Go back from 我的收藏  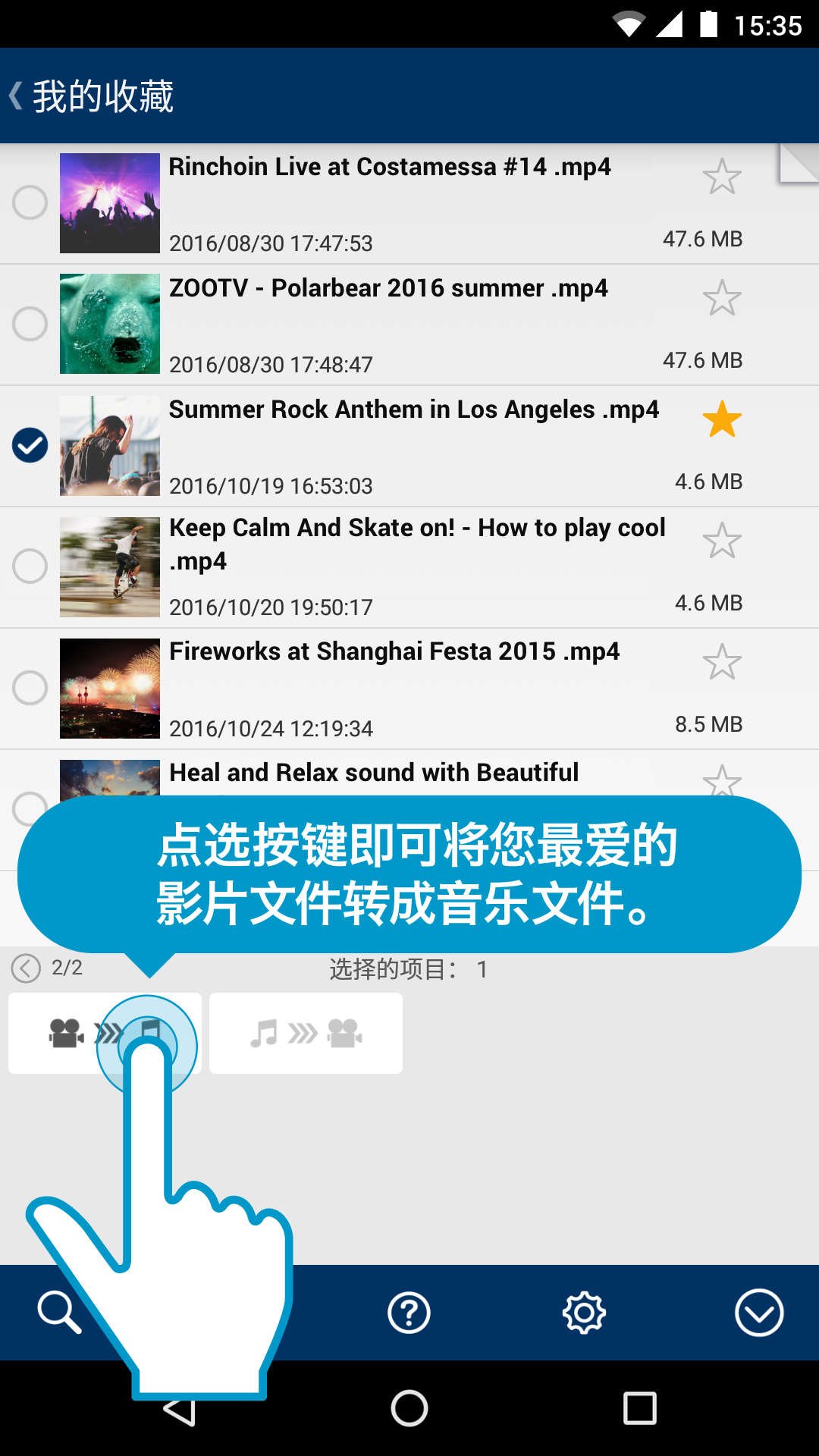tap(17, 96)
